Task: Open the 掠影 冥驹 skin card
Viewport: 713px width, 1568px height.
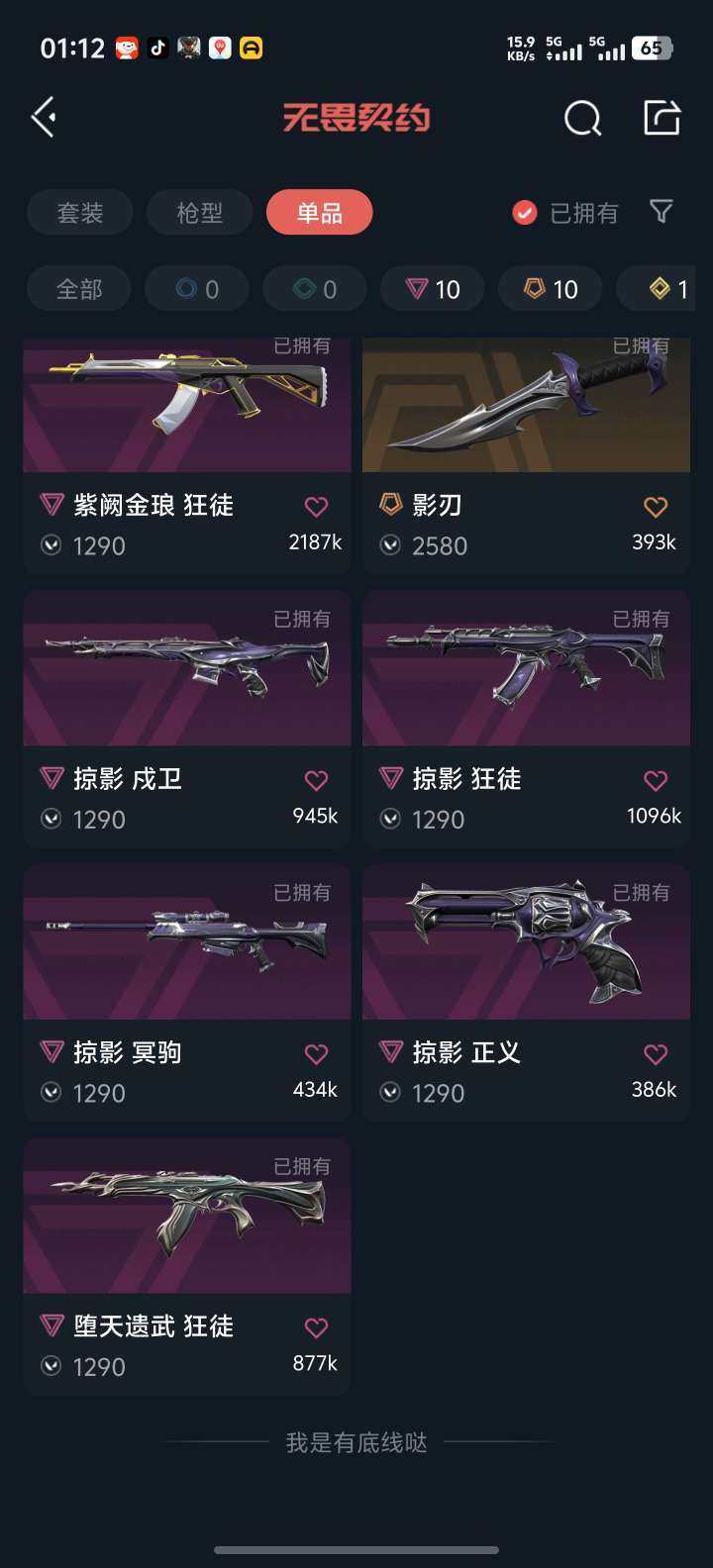Action: 187,993
